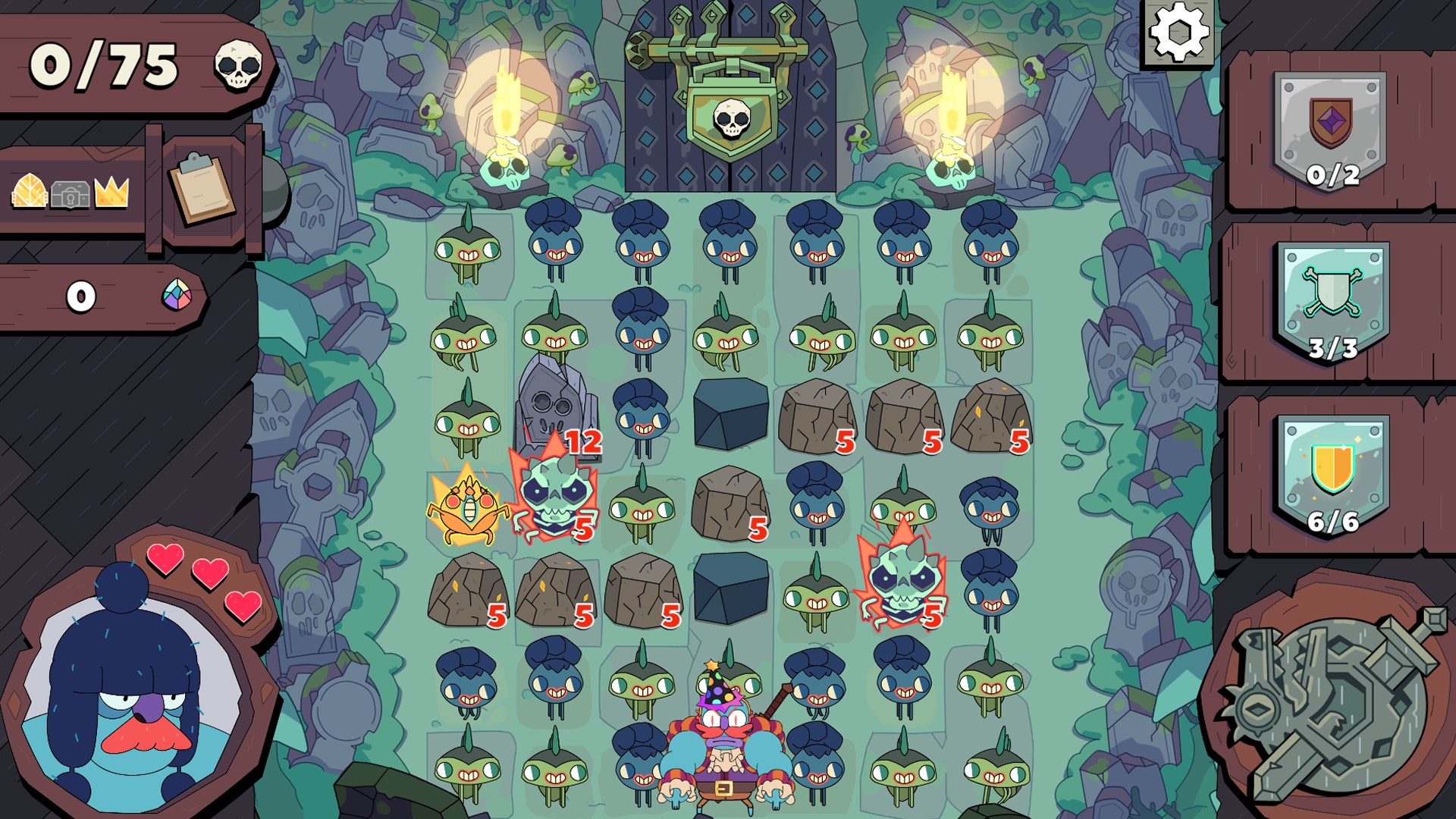Open the clipboard quest log

[x=202, y=188]
